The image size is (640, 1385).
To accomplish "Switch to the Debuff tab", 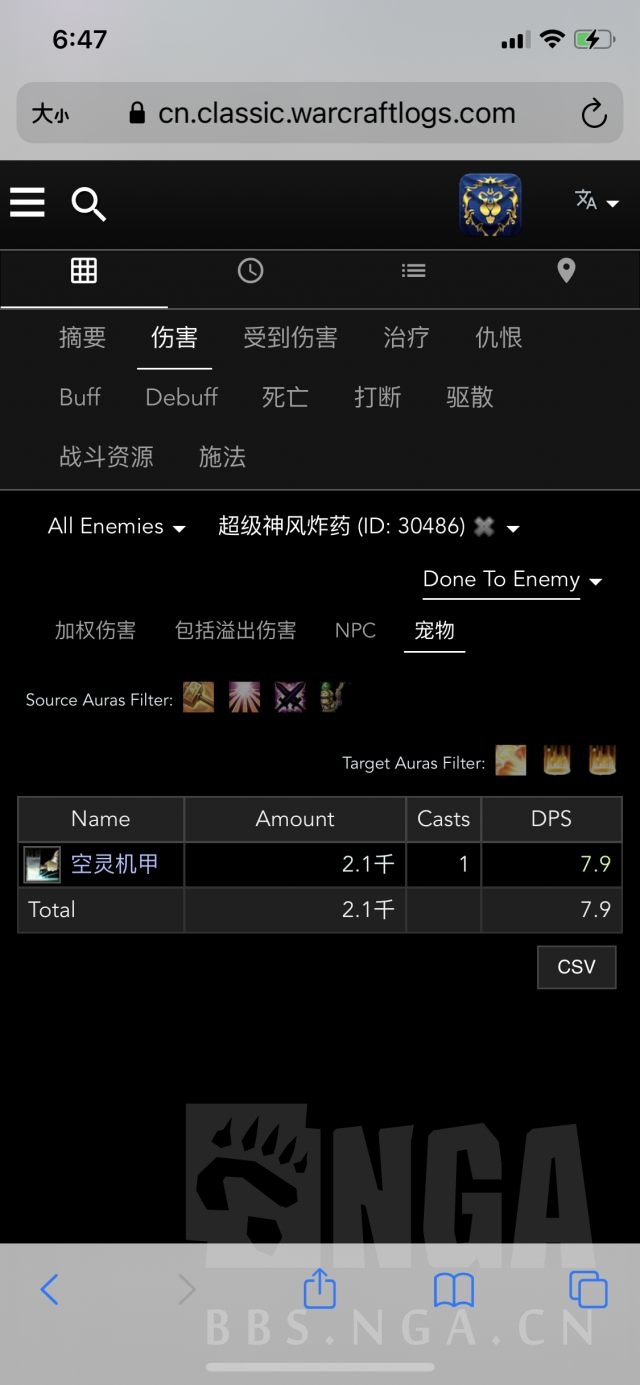I will (x=181, y=397).
